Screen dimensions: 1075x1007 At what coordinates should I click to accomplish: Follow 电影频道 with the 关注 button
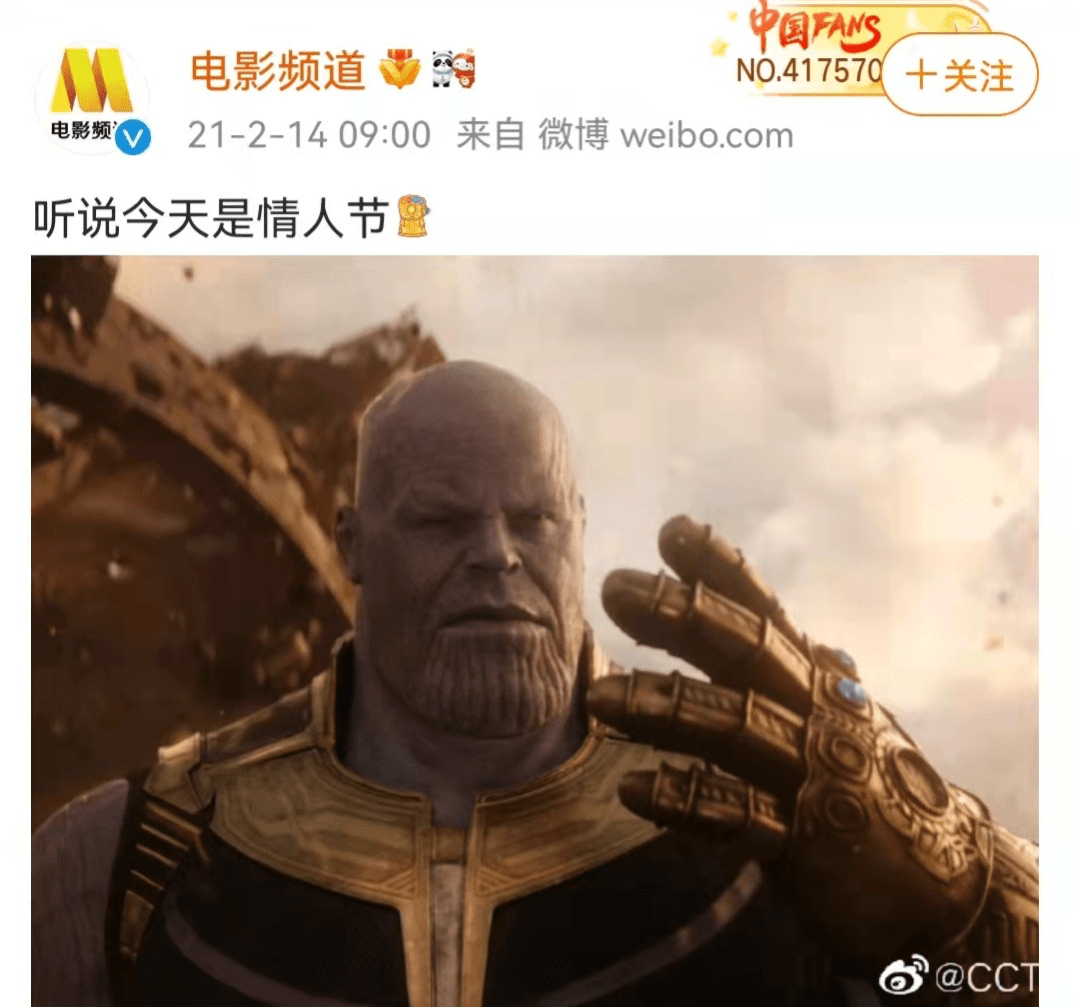[959, 76]
